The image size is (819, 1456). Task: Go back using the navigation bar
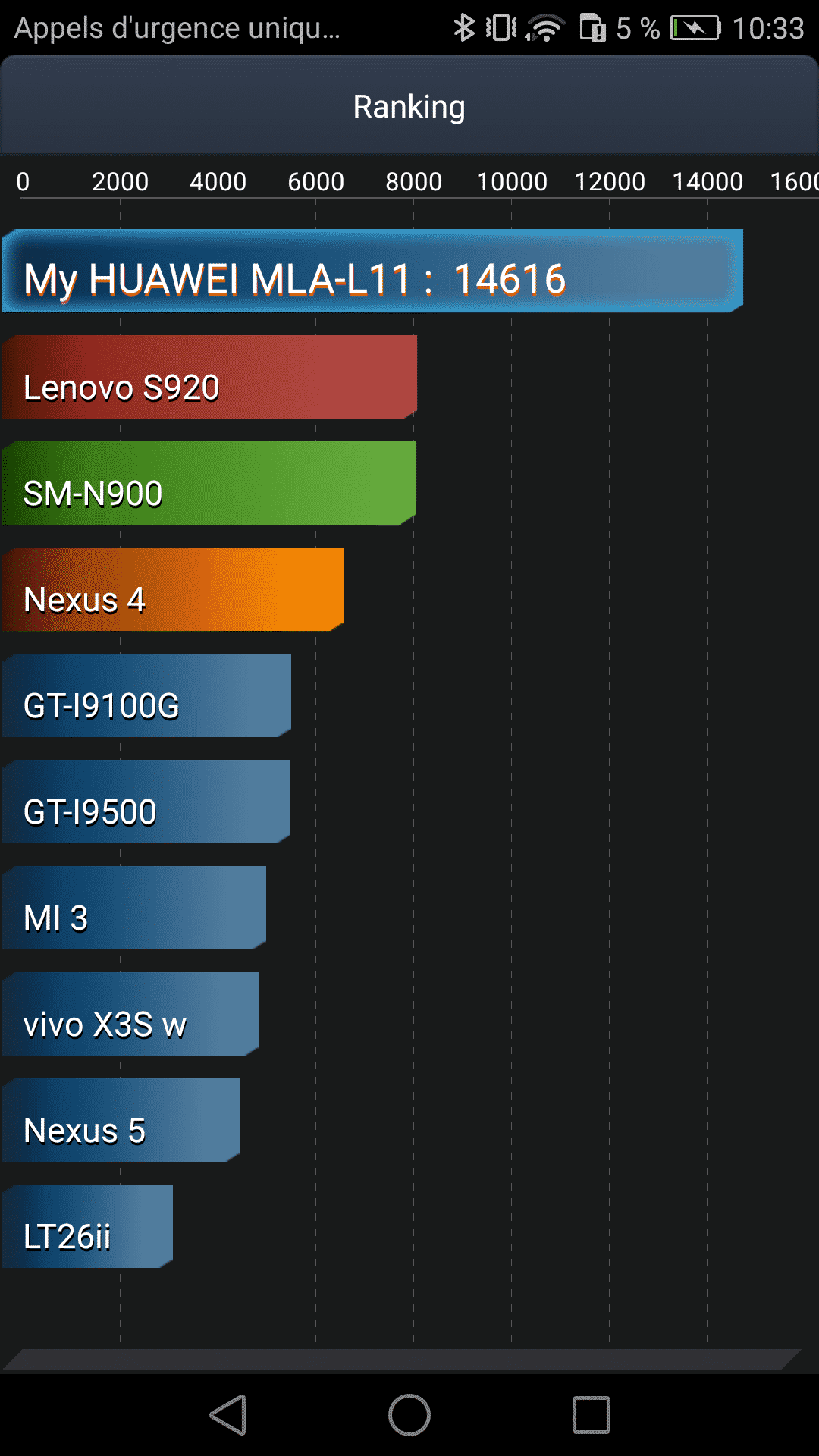(x=228, y=1415)
